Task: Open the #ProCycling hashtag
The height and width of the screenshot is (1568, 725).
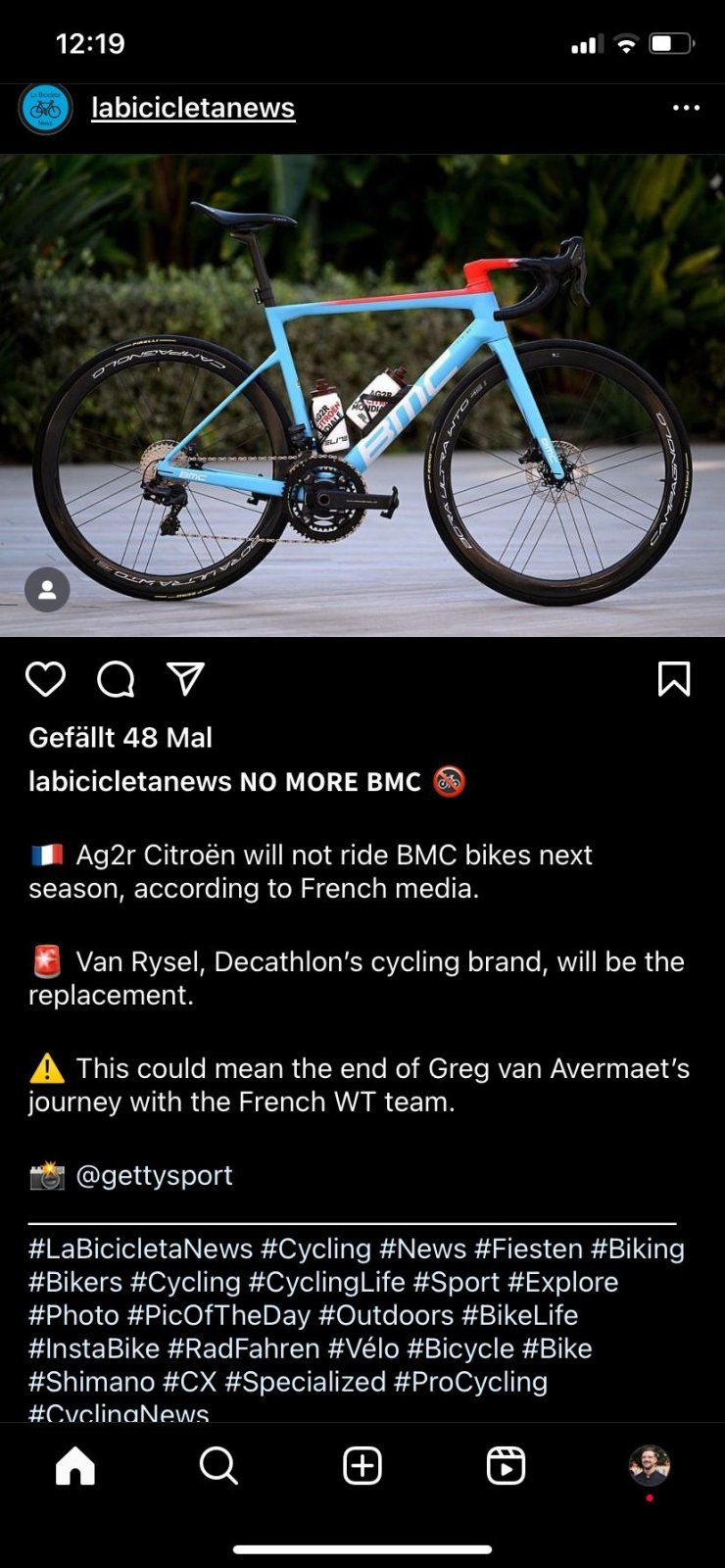Action: (x=470, y=1382)
